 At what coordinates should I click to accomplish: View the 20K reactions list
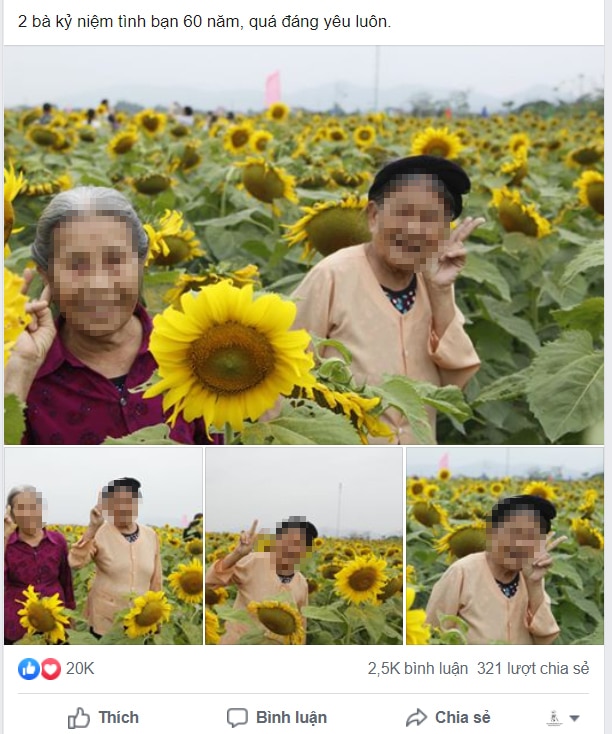(57, 668)
